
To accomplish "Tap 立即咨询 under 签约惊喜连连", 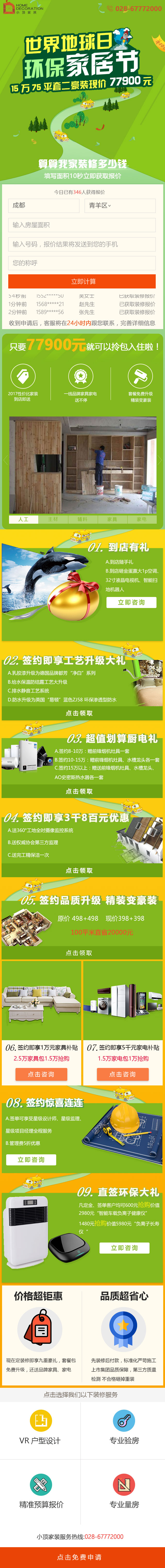I will pos(31,1159).
